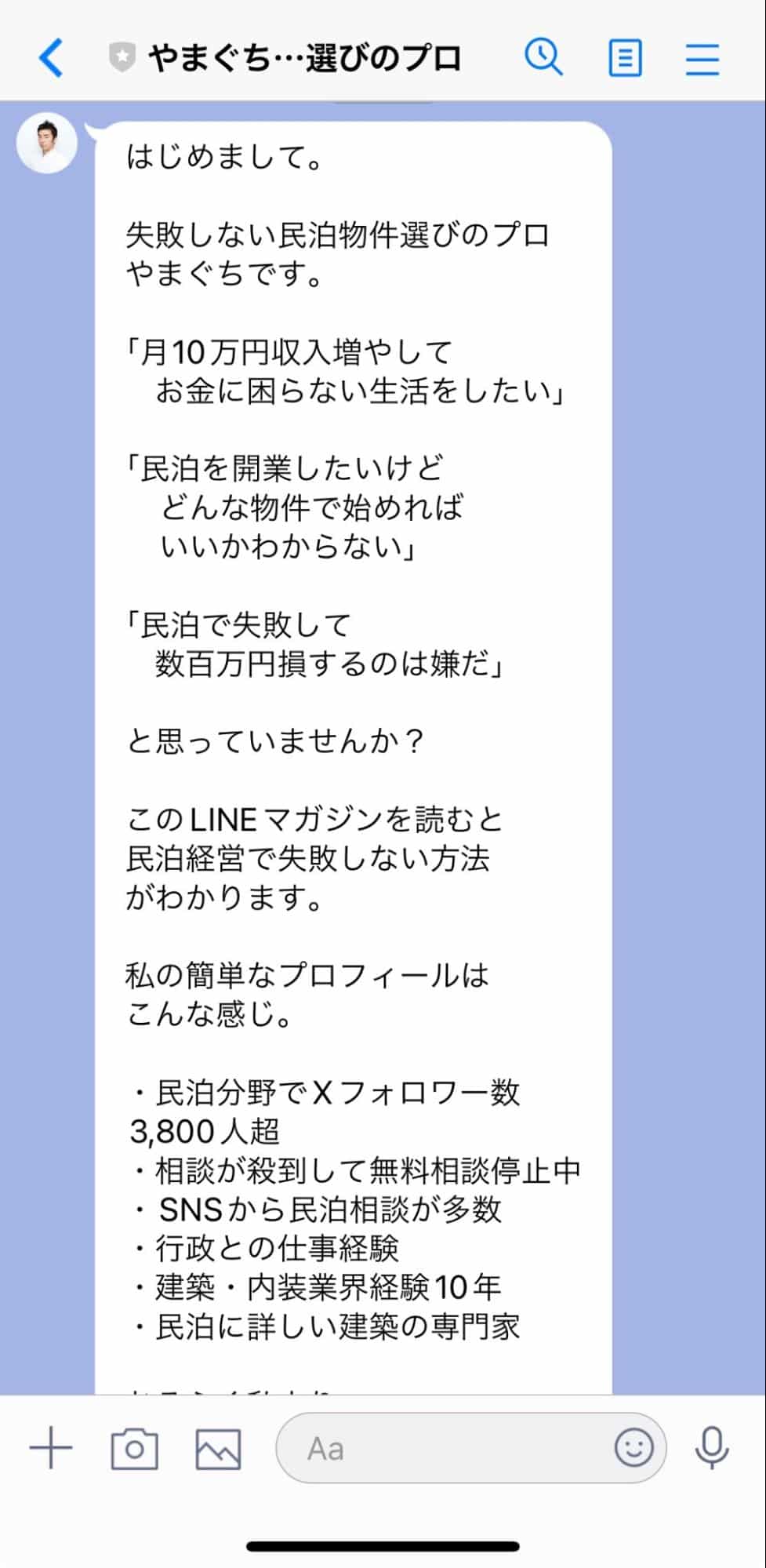The image size is (766, 1568).
Task: Focus the Aa message field
Action: coord(439,1448)
